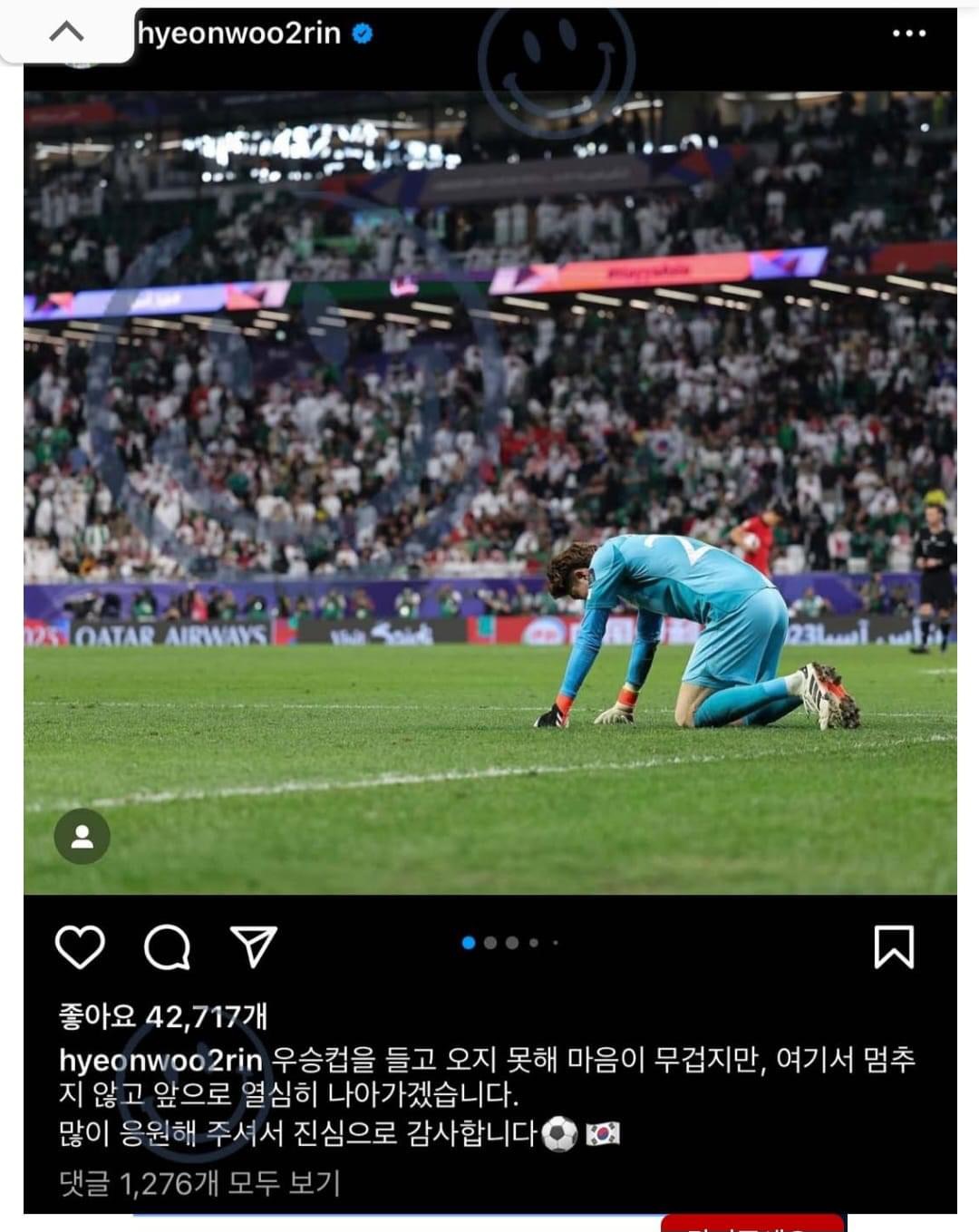View the list of 42,717 likes

(x=163, y=1016)
